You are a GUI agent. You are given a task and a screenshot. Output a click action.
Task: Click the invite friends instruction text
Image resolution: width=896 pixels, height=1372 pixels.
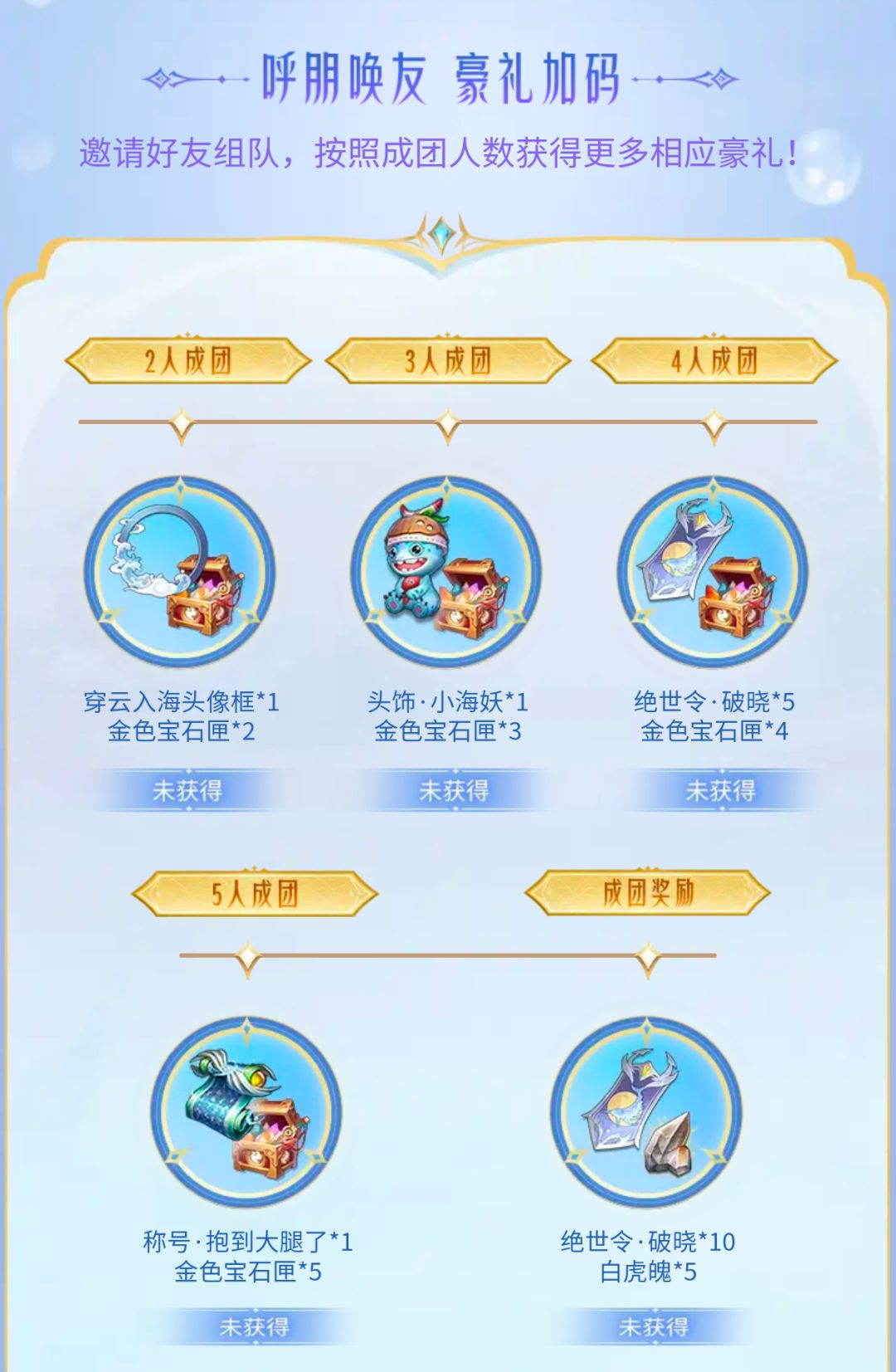click(448, 151)
